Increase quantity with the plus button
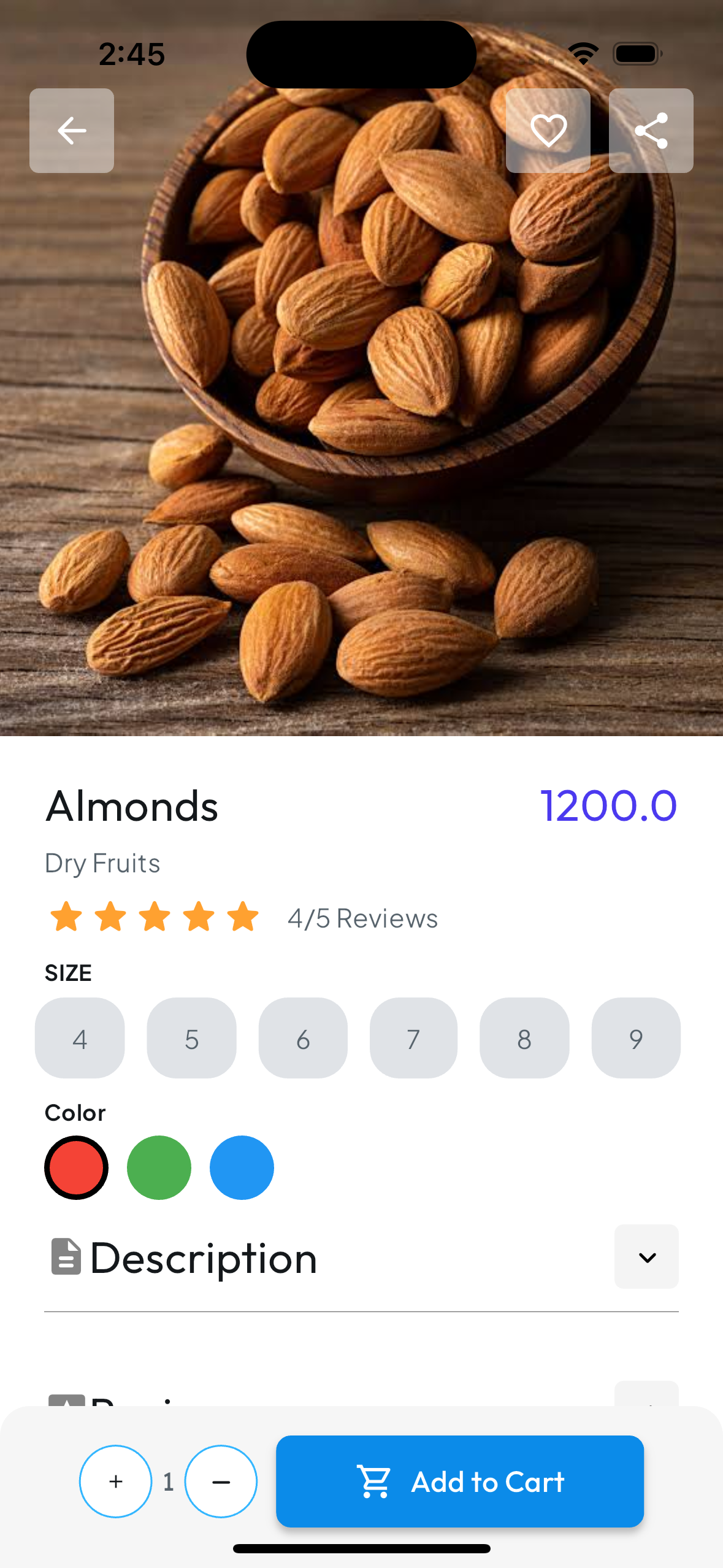 click(115, 1482)
